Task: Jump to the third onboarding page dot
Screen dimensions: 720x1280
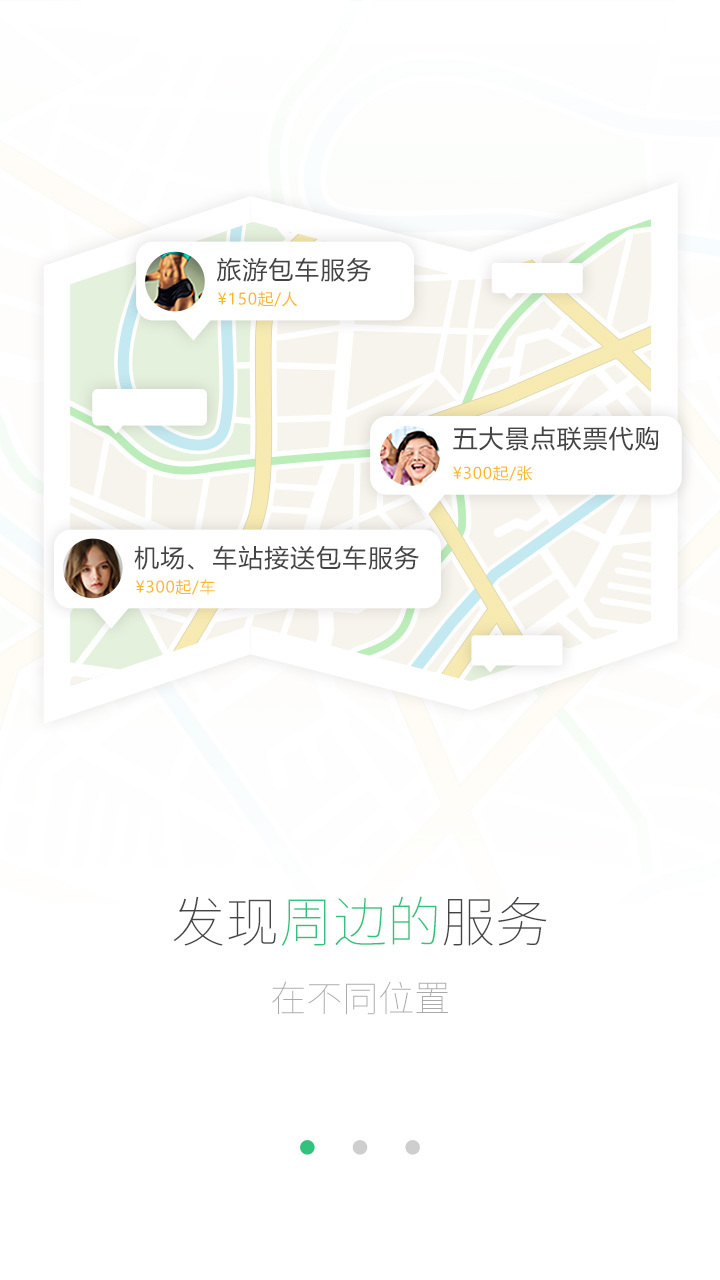Action: [413, 1147]
